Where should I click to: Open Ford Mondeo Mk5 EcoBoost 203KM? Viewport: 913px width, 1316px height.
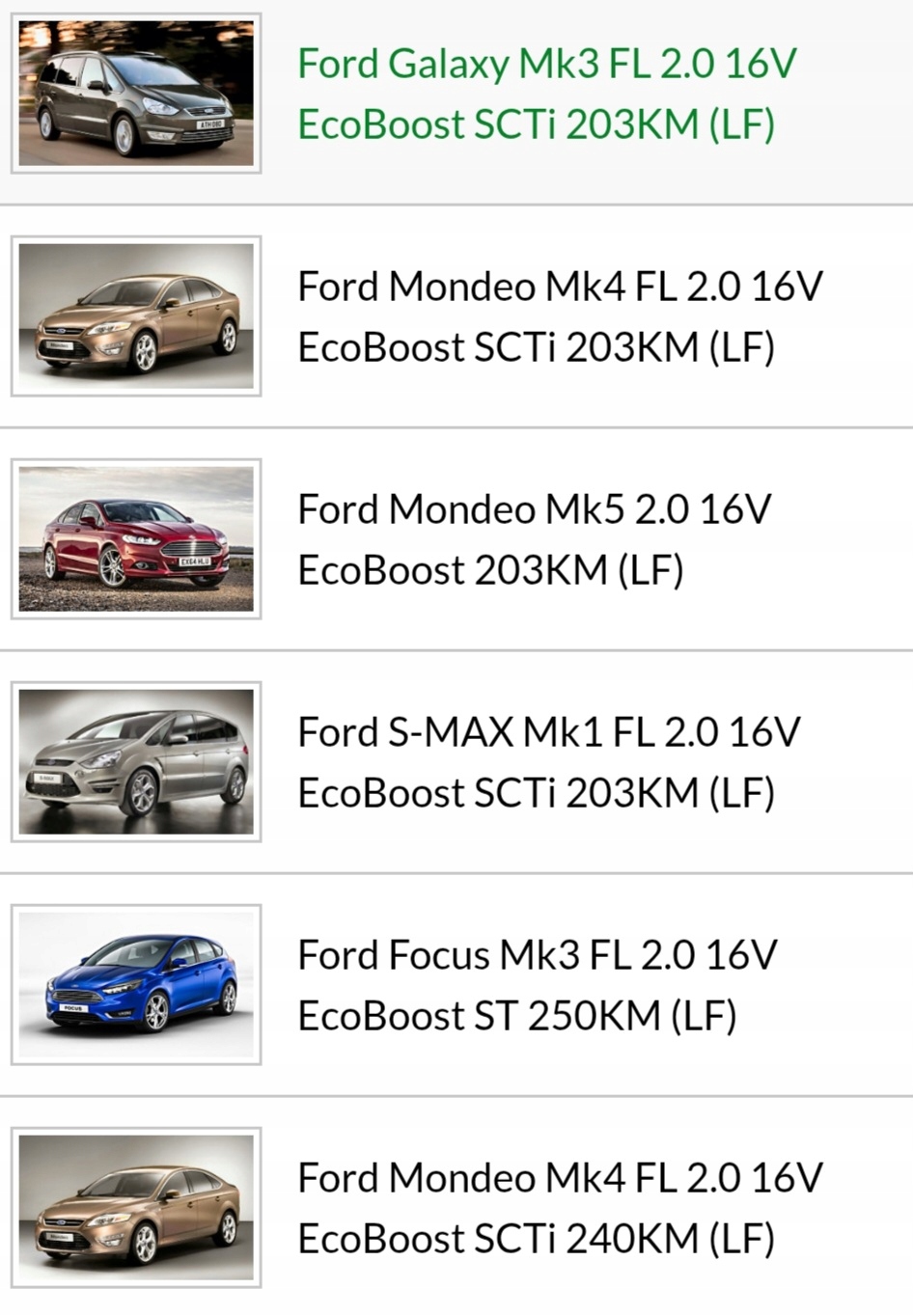[534, 539]
